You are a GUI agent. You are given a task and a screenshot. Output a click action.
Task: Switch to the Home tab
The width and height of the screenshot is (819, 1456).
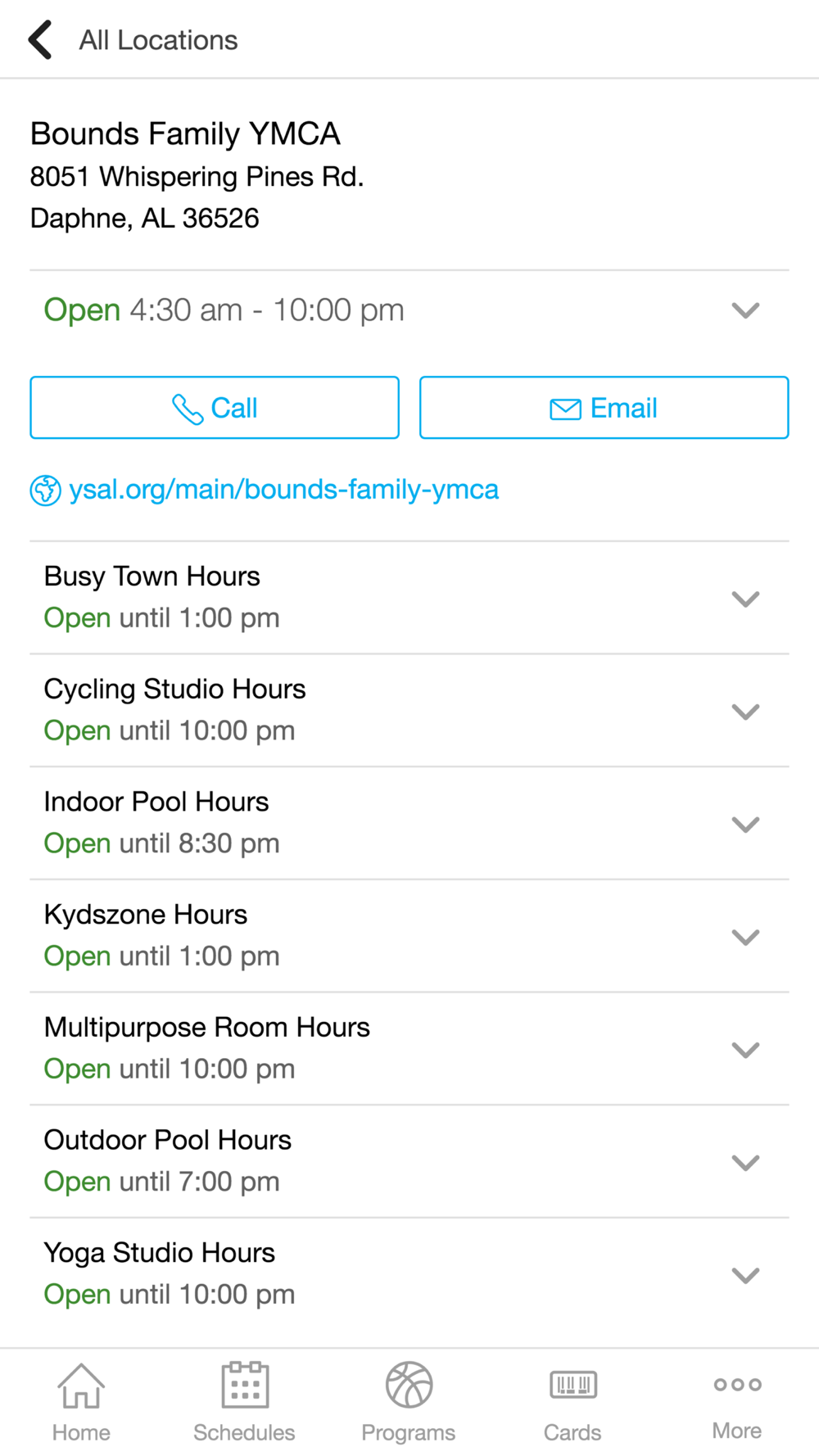[x=81, y=1403]
